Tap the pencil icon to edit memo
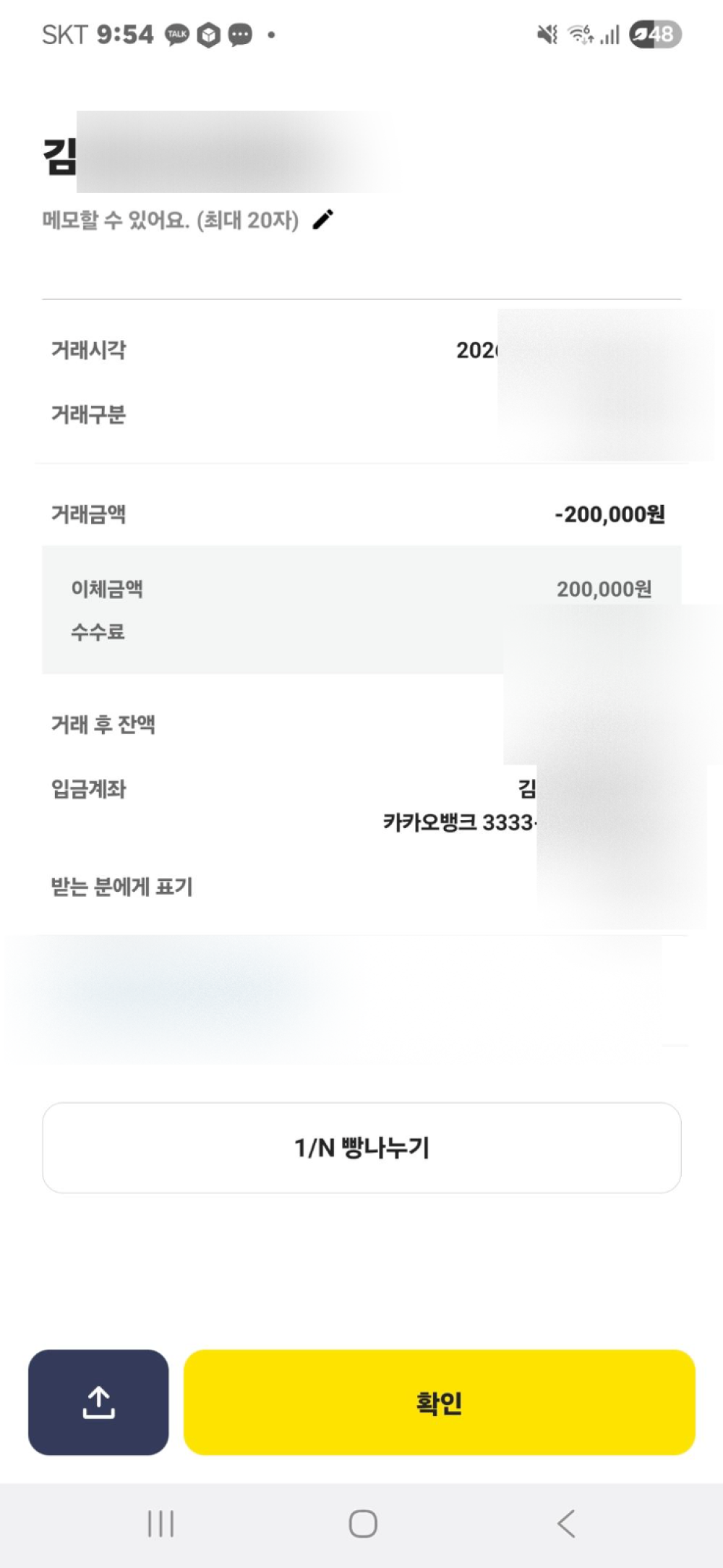723x1568 pixels. click(323, 219)
